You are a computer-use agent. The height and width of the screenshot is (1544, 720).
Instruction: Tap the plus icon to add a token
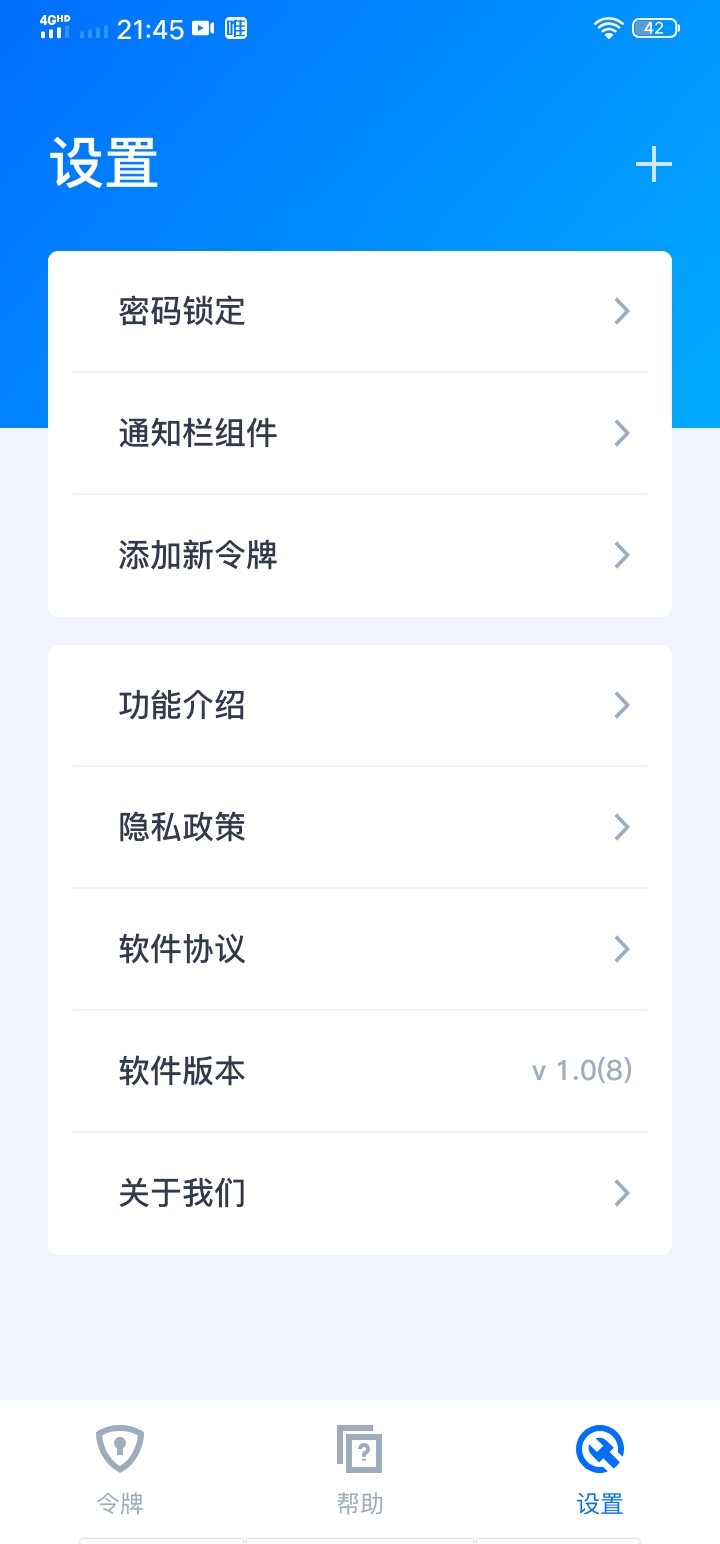tap(655, 164)
